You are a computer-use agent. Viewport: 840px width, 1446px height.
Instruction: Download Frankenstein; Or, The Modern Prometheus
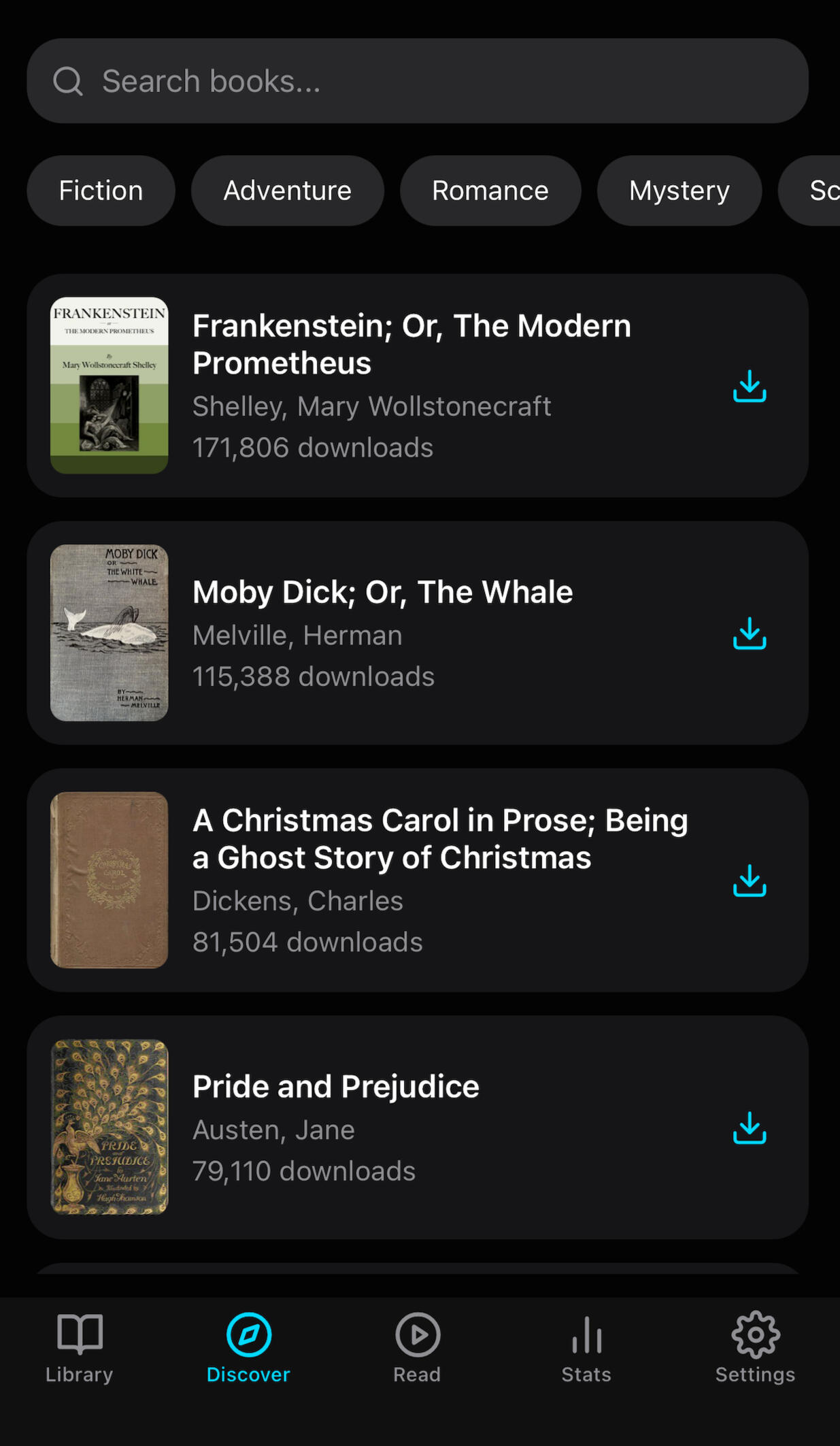point(750,386)
